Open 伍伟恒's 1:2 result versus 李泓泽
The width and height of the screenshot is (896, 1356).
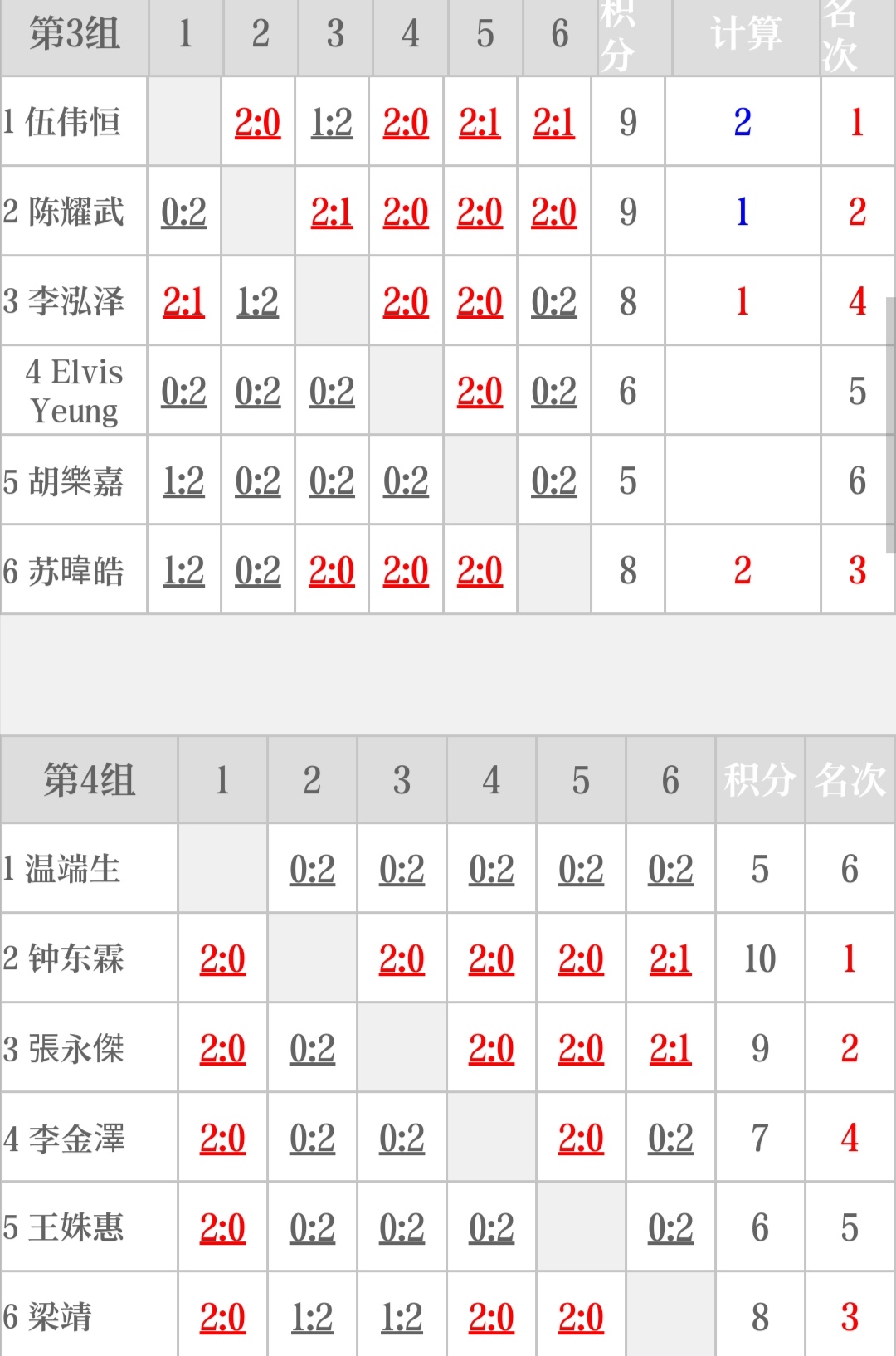click(x=331, y=123)
